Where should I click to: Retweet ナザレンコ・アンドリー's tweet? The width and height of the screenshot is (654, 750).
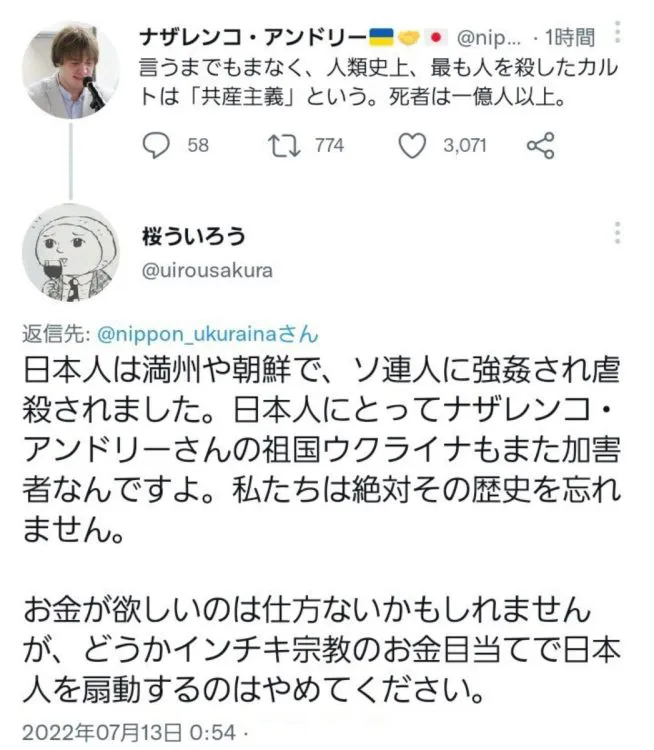tap(284, 145)
